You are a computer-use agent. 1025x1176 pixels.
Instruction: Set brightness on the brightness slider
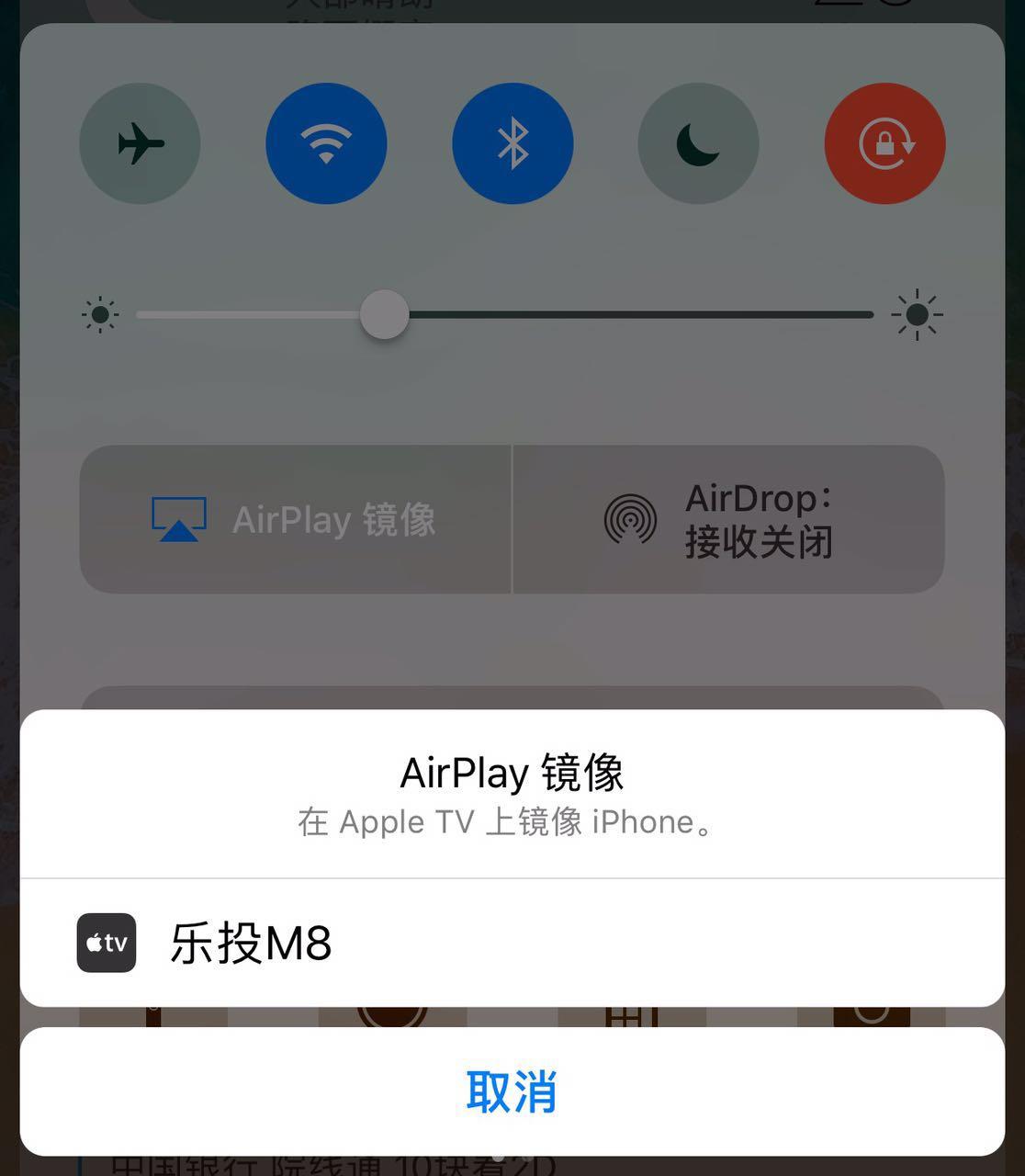click(x=385, y=314)
